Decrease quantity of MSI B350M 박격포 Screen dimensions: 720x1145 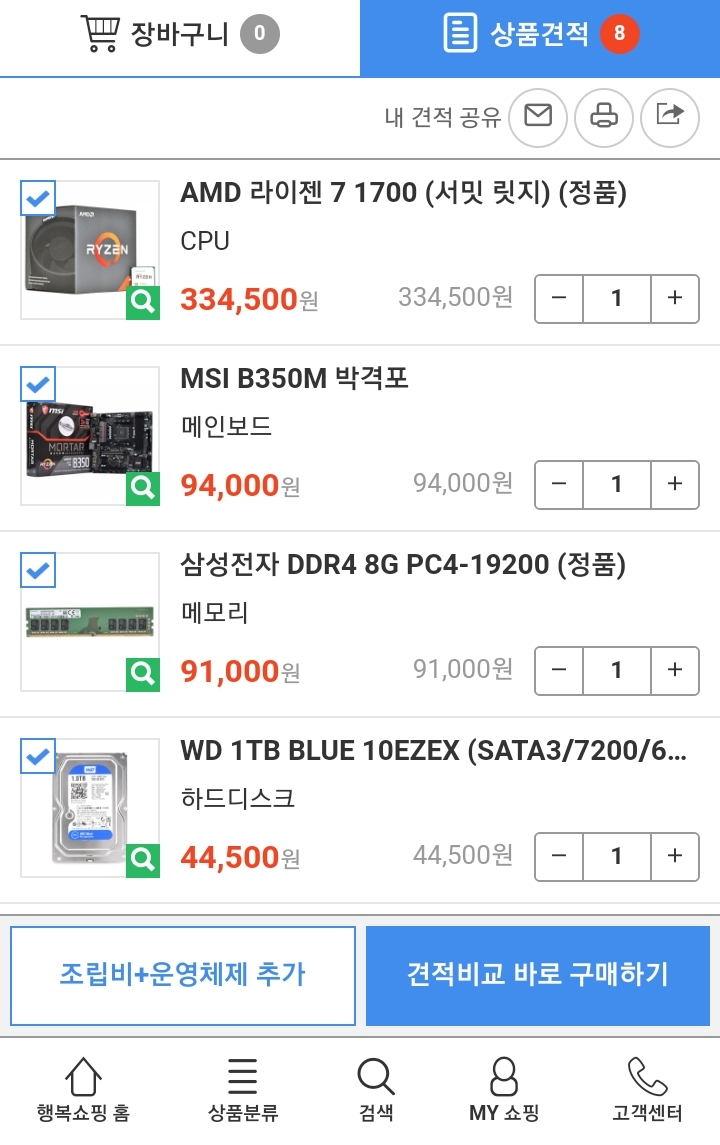point(559,484)
